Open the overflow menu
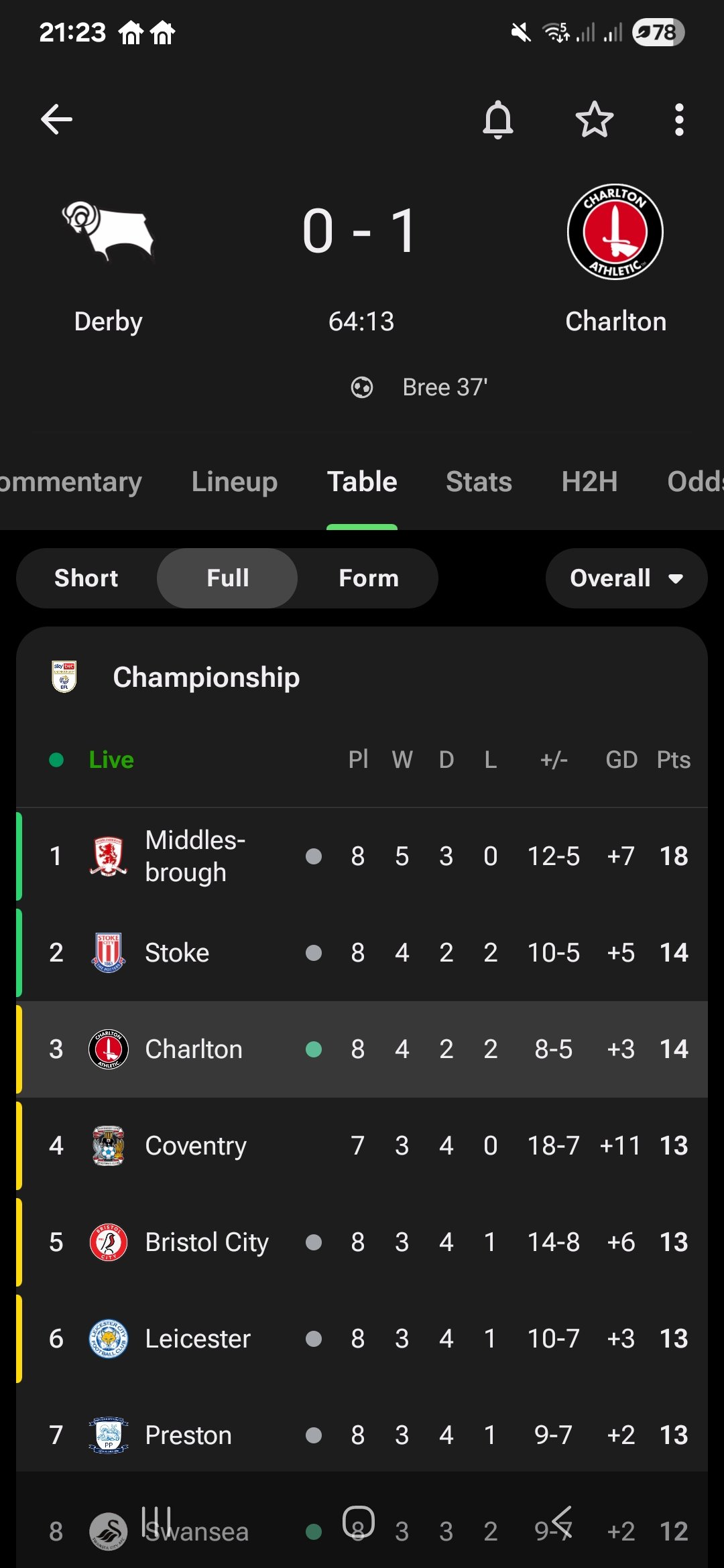 tap(679, 120)
